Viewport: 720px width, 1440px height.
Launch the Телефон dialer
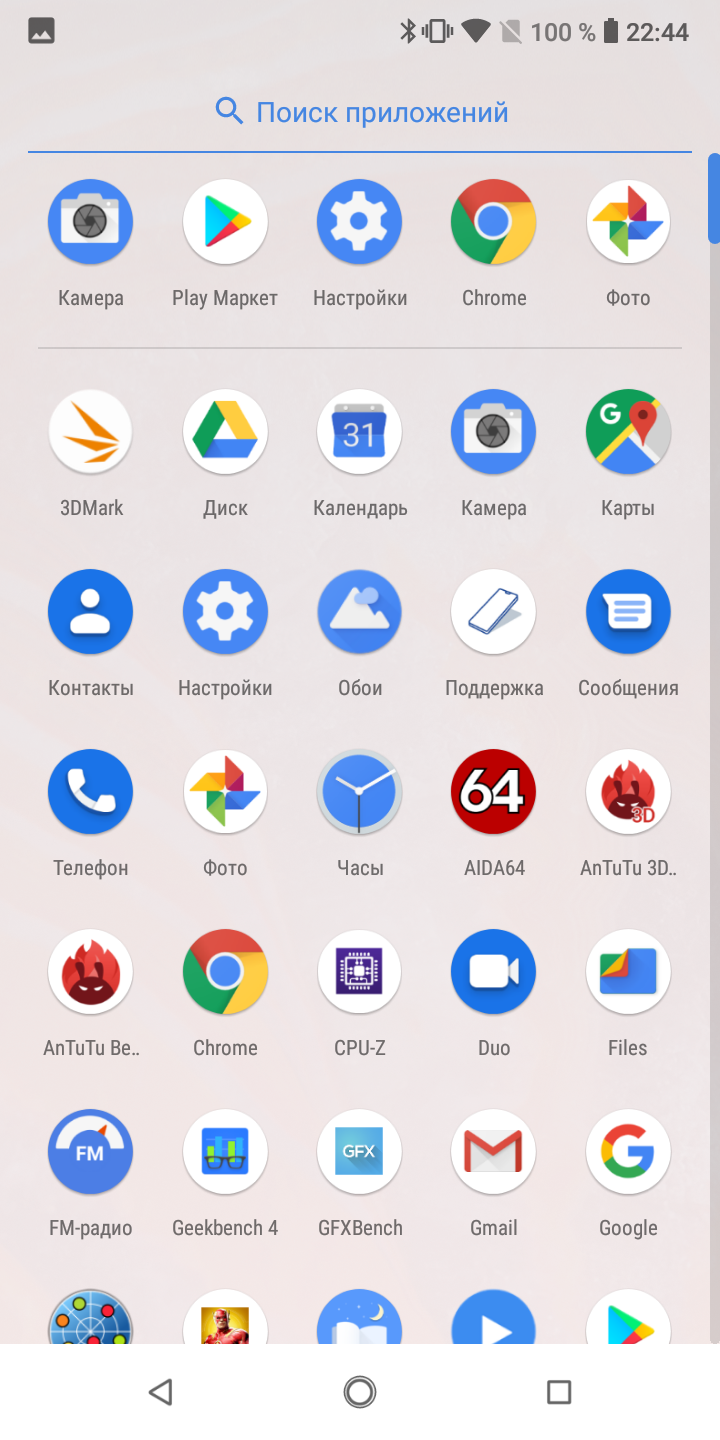click(91, 792)
